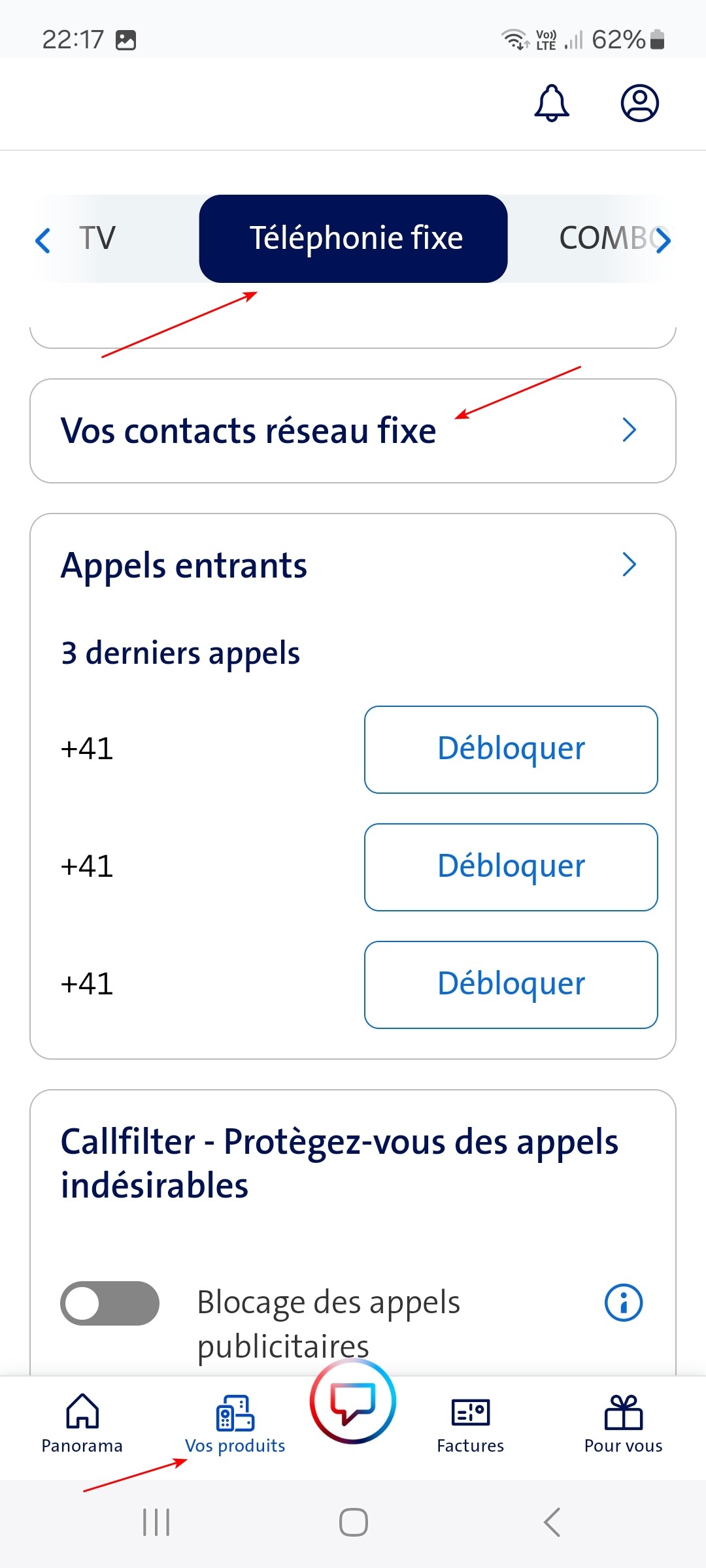Tap the left arrow of the product tabs
The image size is (706, 1568).
pos(43,240)
